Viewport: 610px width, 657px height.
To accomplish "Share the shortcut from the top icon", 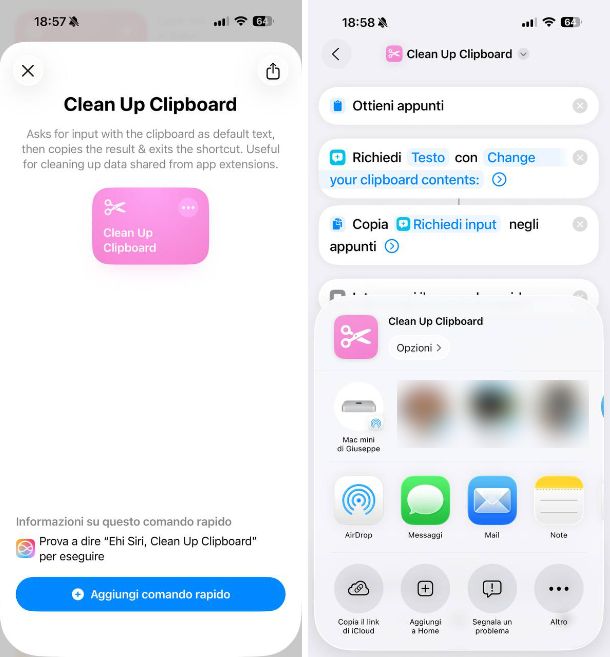I will tap(273, 71).
